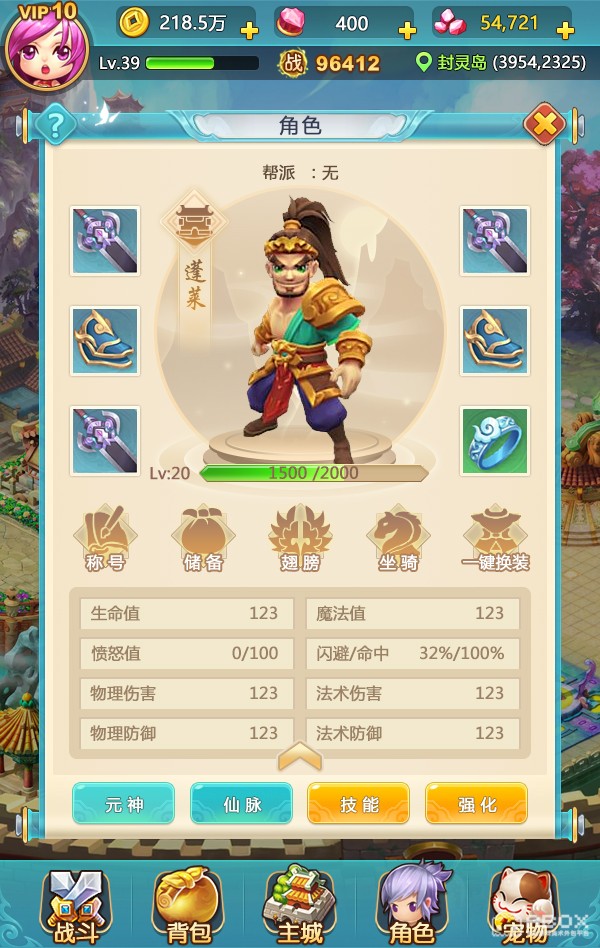Select the blue cloud ring equipment slot
This screenshot has height=948, width=600.
tap(494, 441)
